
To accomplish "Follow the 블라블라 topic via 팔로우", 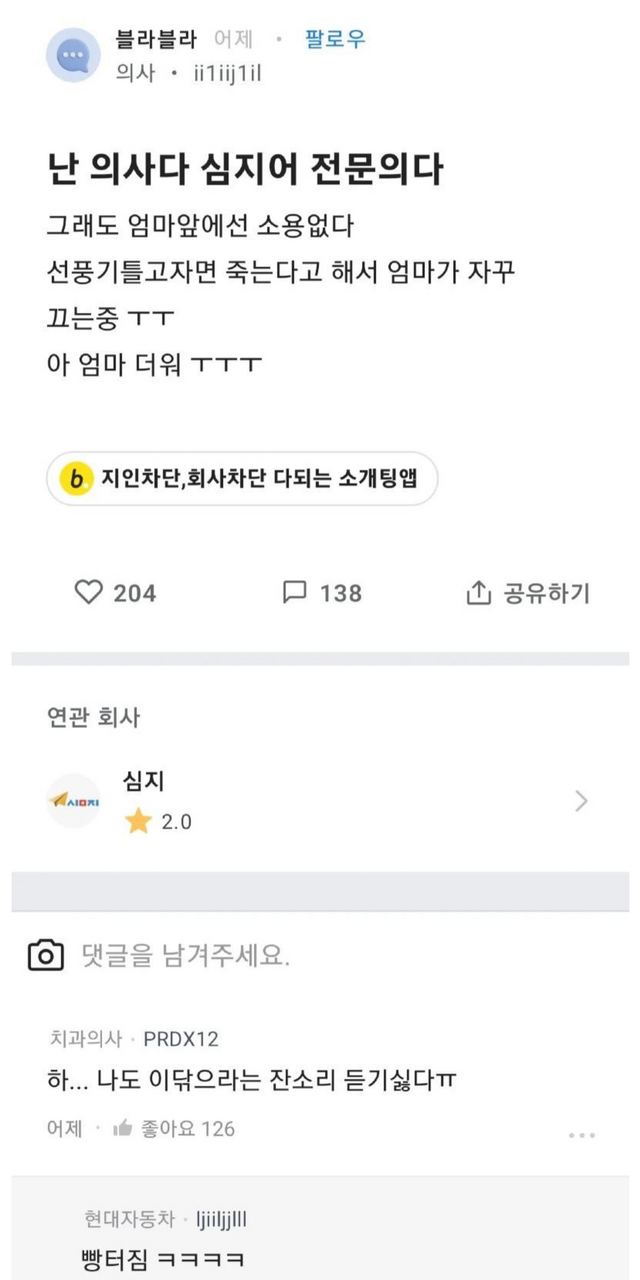I will (x=335, y=40).
